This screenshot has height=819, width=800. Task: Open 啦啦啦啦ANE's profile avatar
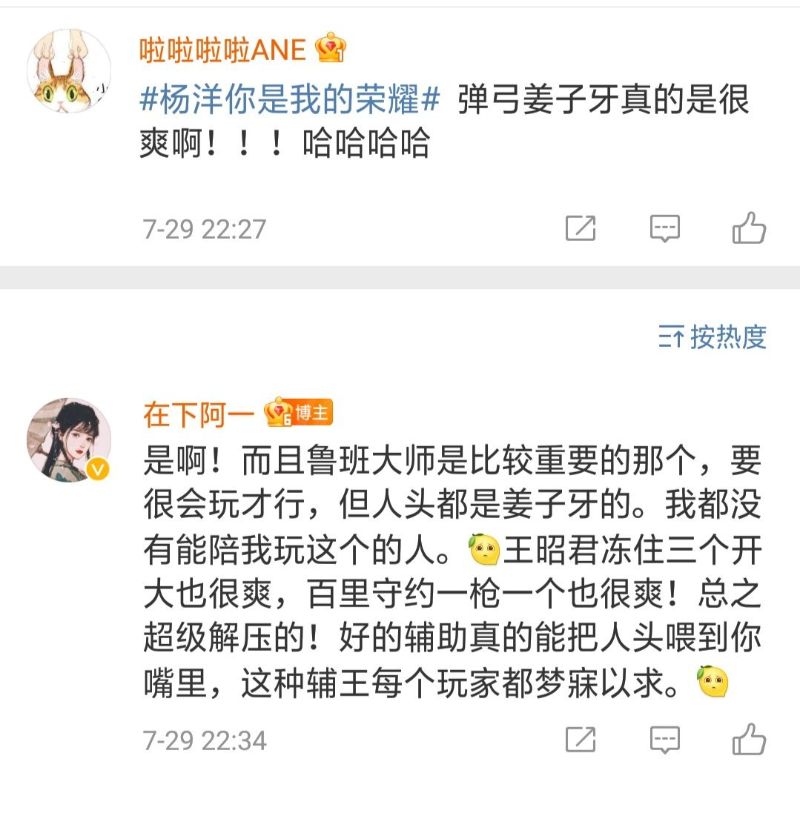tap(68, 72)
